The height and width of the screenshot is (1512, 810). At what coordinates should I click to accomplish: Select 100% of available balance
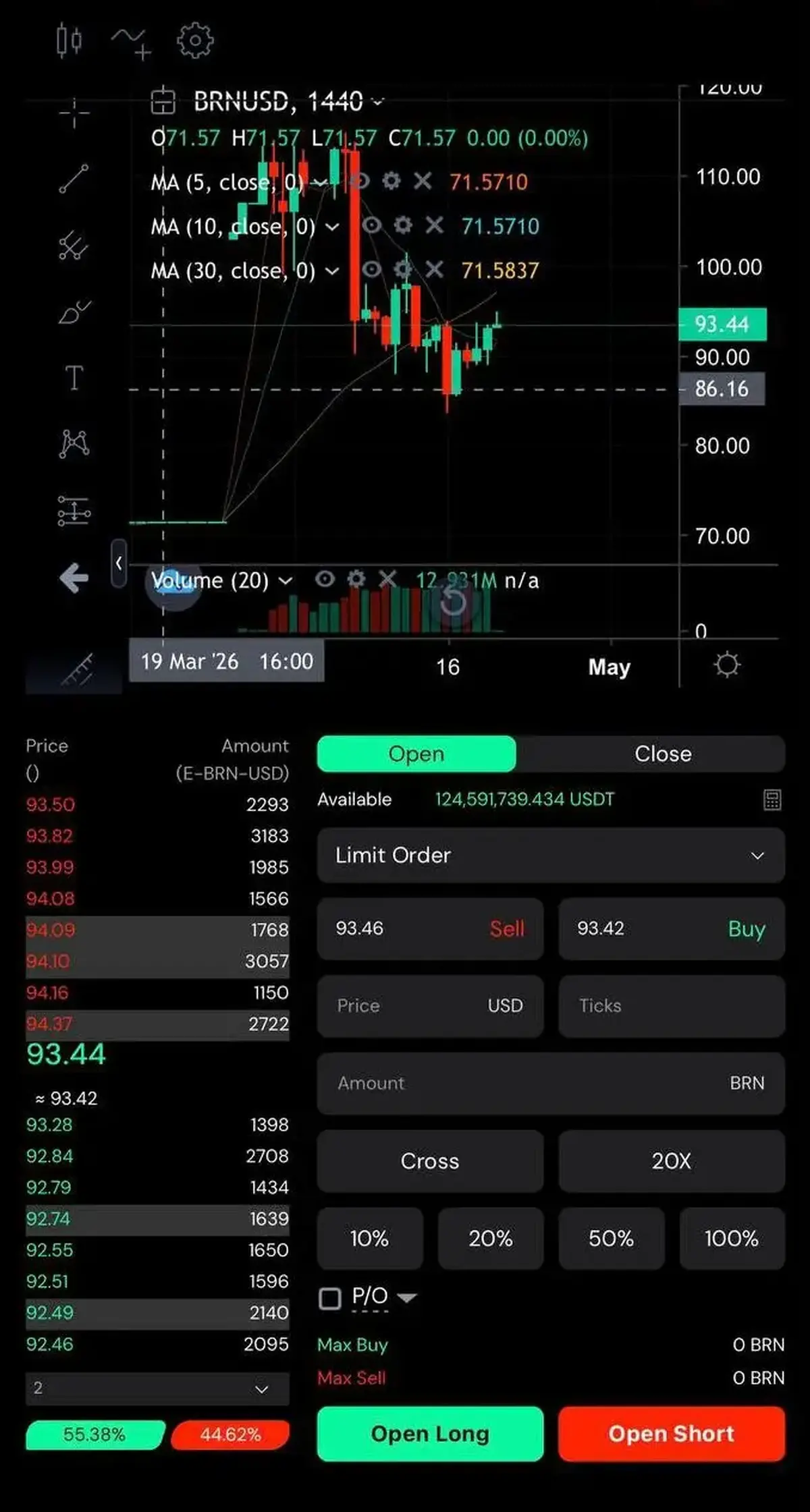pos(732,1238)
